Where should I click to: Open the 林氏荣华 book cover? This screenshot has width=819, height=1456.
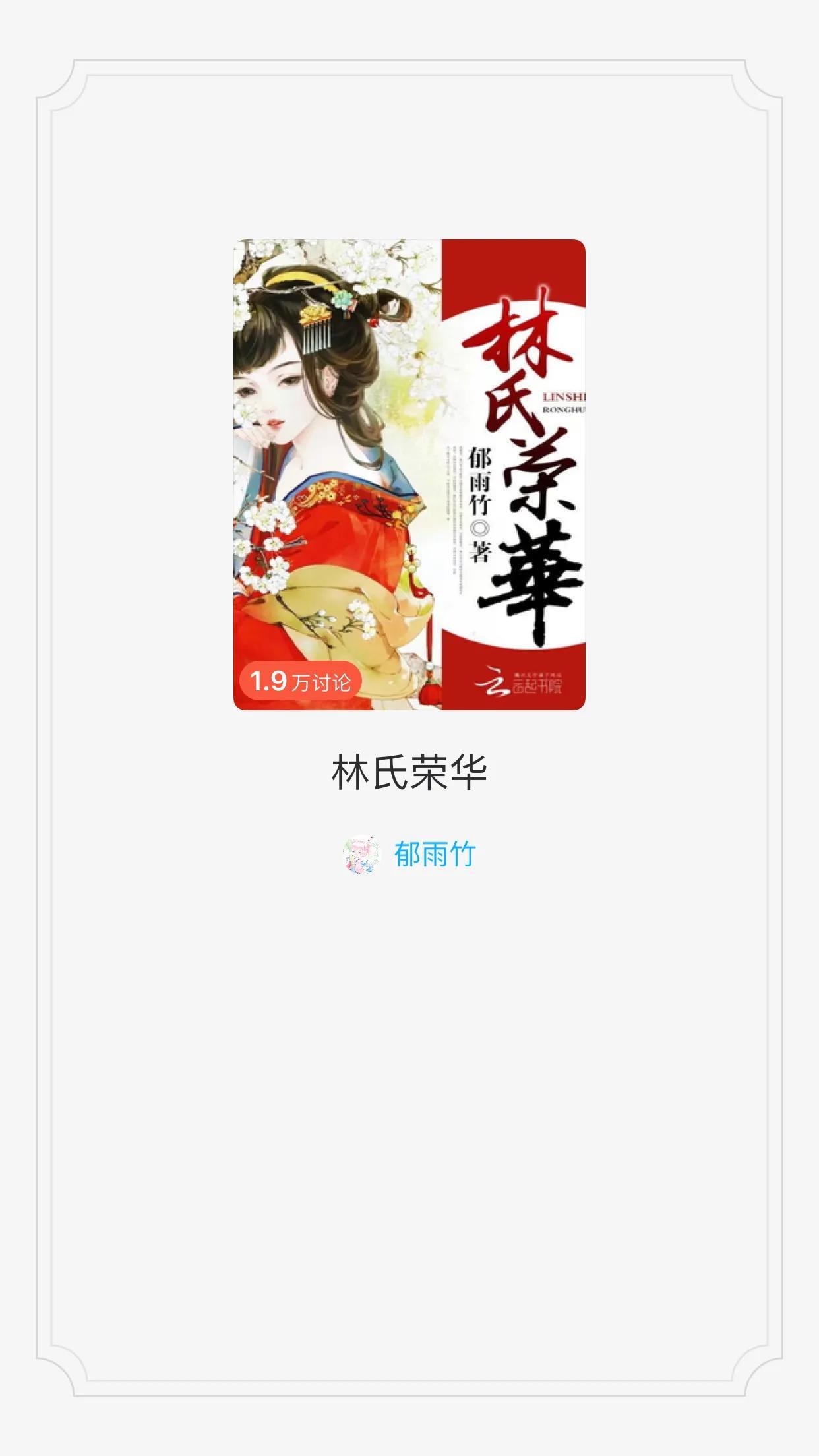(x=409, y=474)
